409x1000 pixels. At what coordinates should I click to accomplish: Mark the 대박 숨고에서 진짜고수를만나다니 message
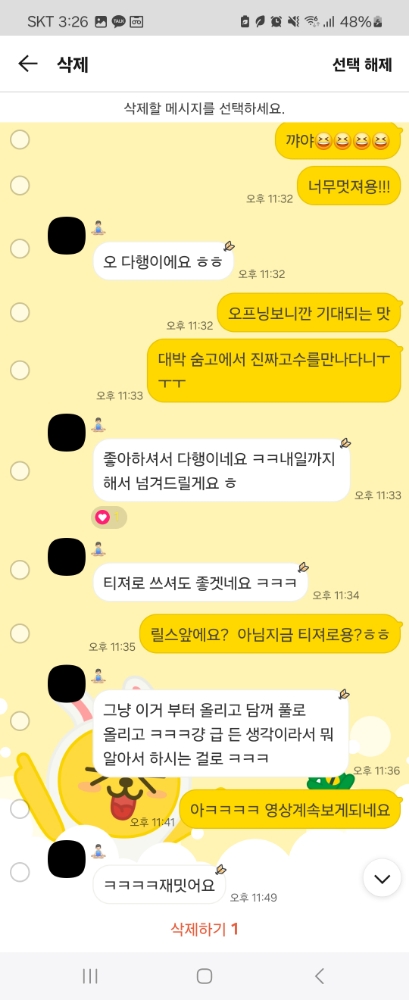tap(20, 370)
